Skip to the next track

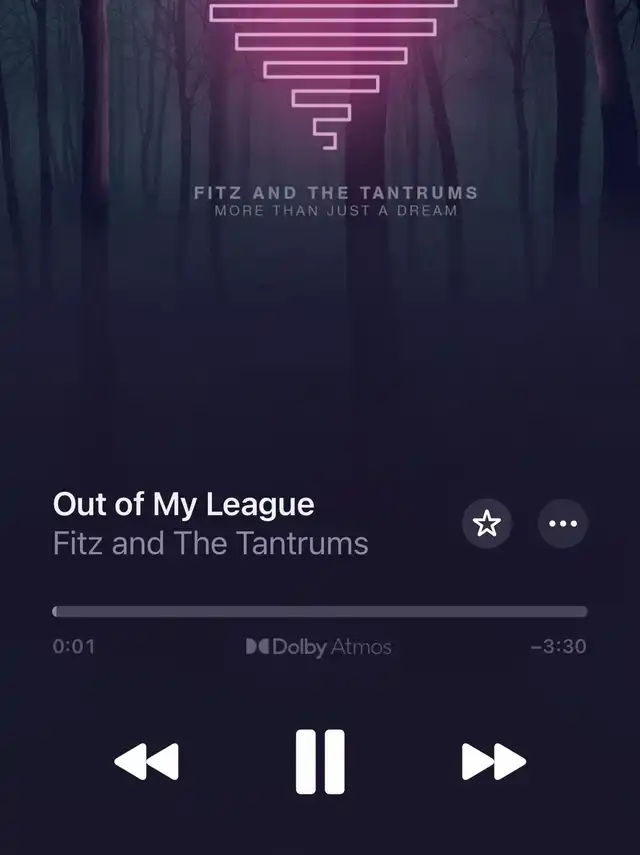pos(493,762)
